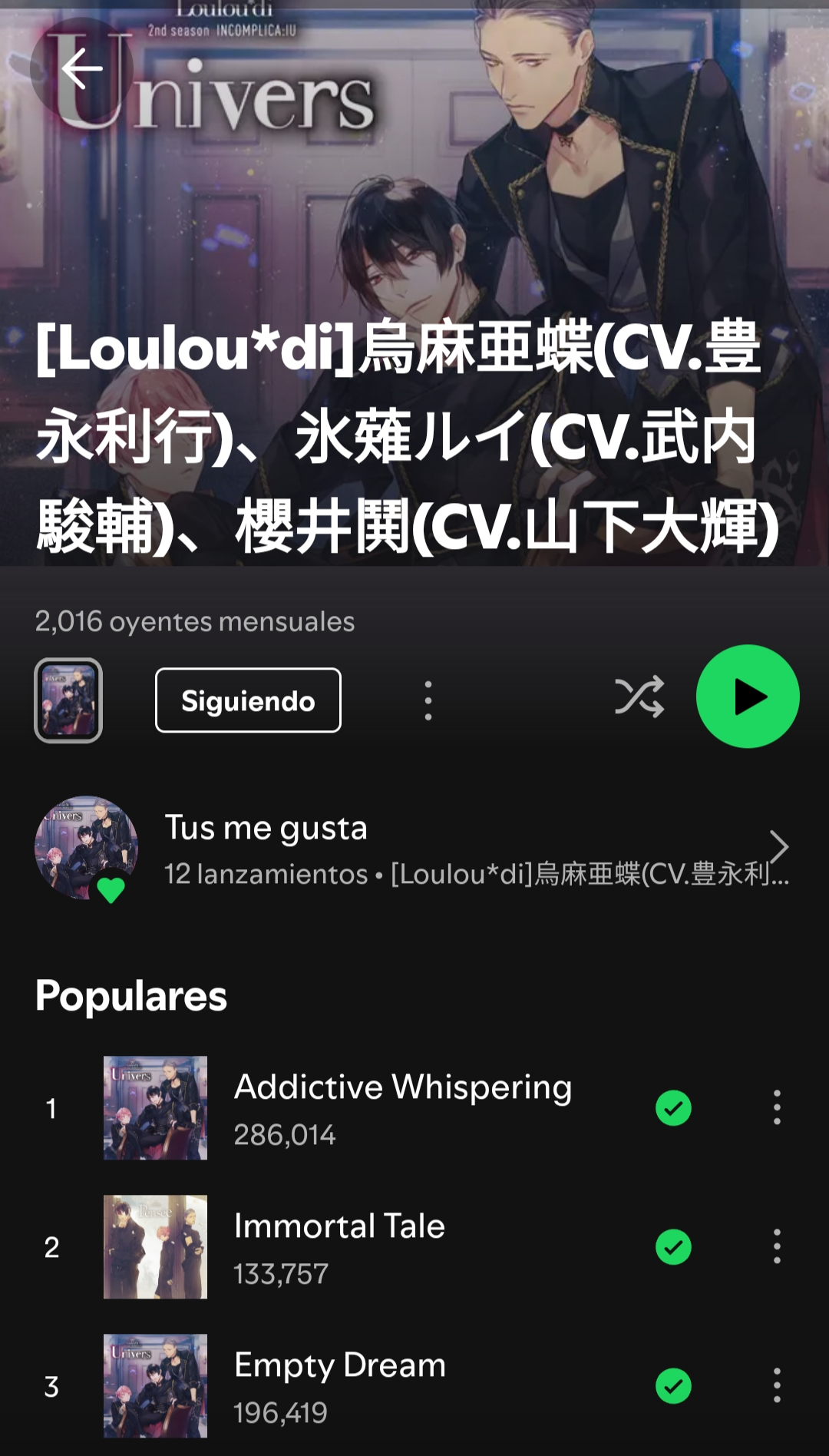Tap saved checkmark for Addictive Whispering
Screen dimensions: 829x1456
[x=673, y=1108]
